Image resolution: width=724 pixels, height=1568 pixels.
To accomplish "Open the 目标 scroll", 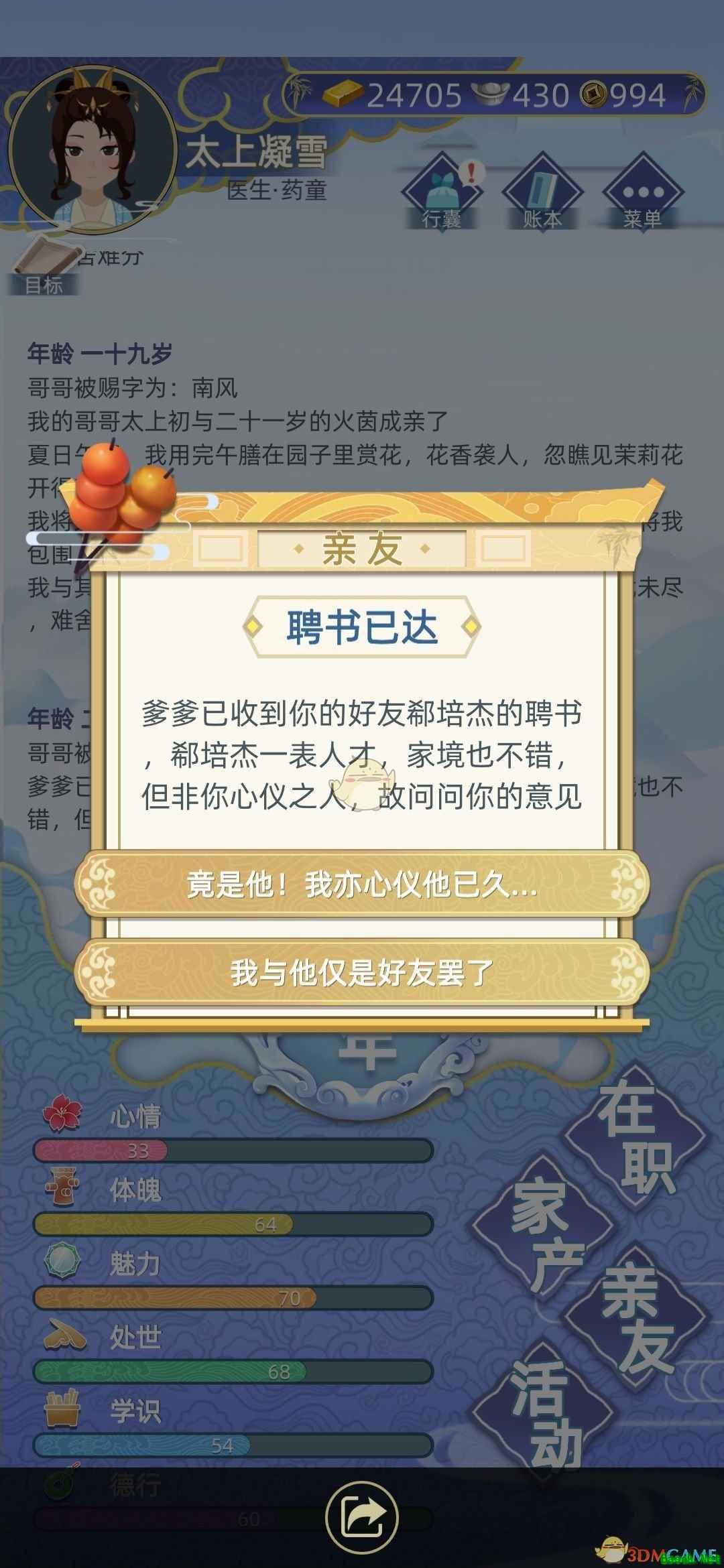I will tap(44, 268).
